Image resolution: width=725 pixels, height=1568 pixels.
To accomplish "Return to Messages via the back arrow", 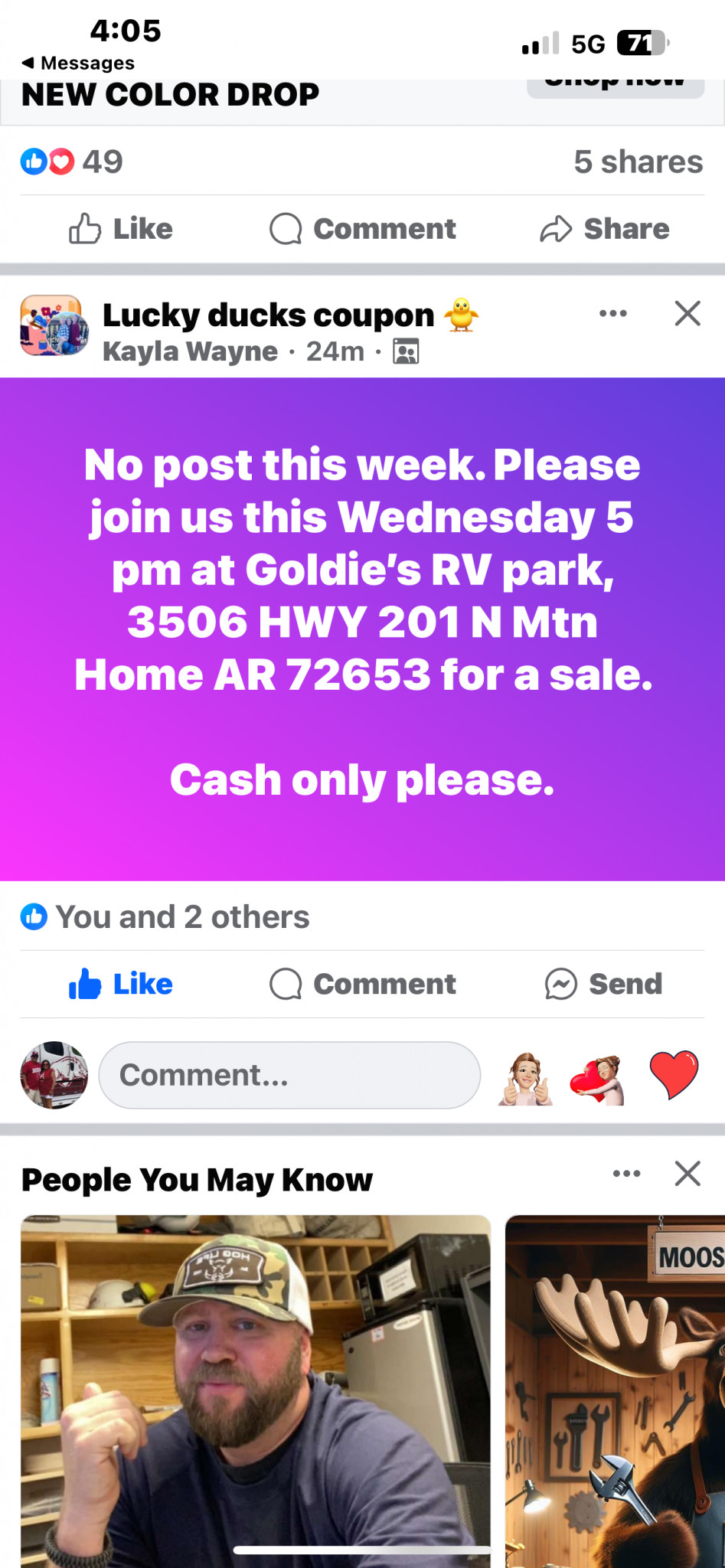I will 77,63.
